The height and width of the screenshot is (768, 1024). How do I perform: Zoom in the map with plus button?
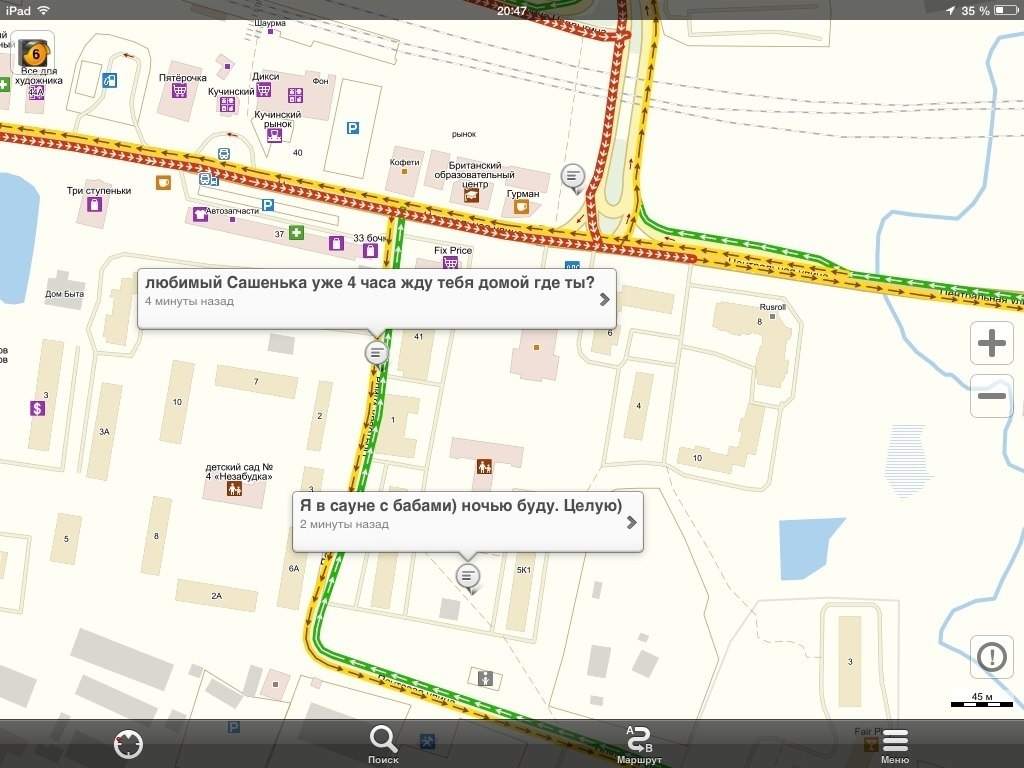click(x=991, y=343)
